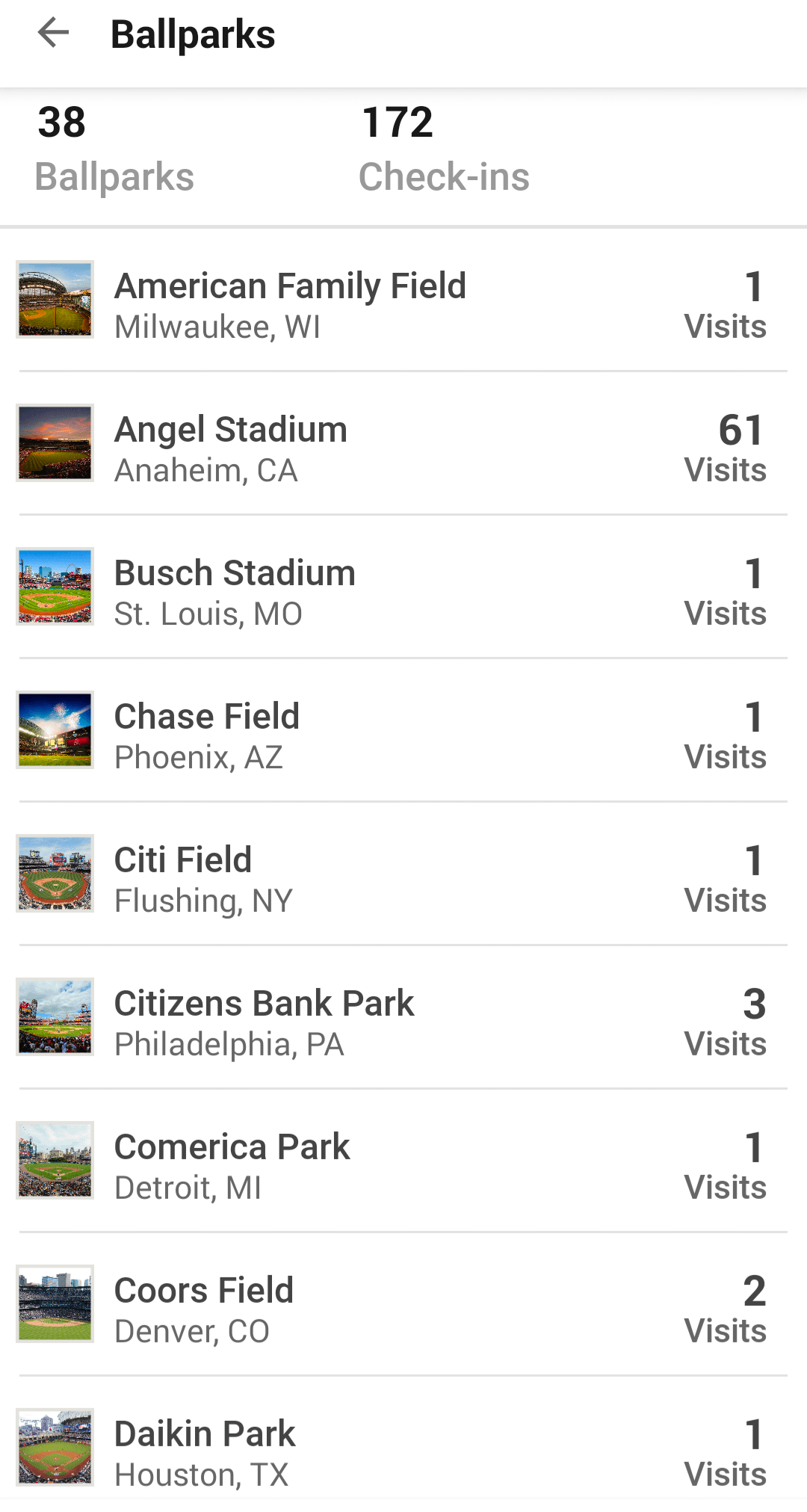Viewport: 807px width, 1512px height.
Task: Open Chase Field in Phoenix
Action: click(x=403, y=732)
